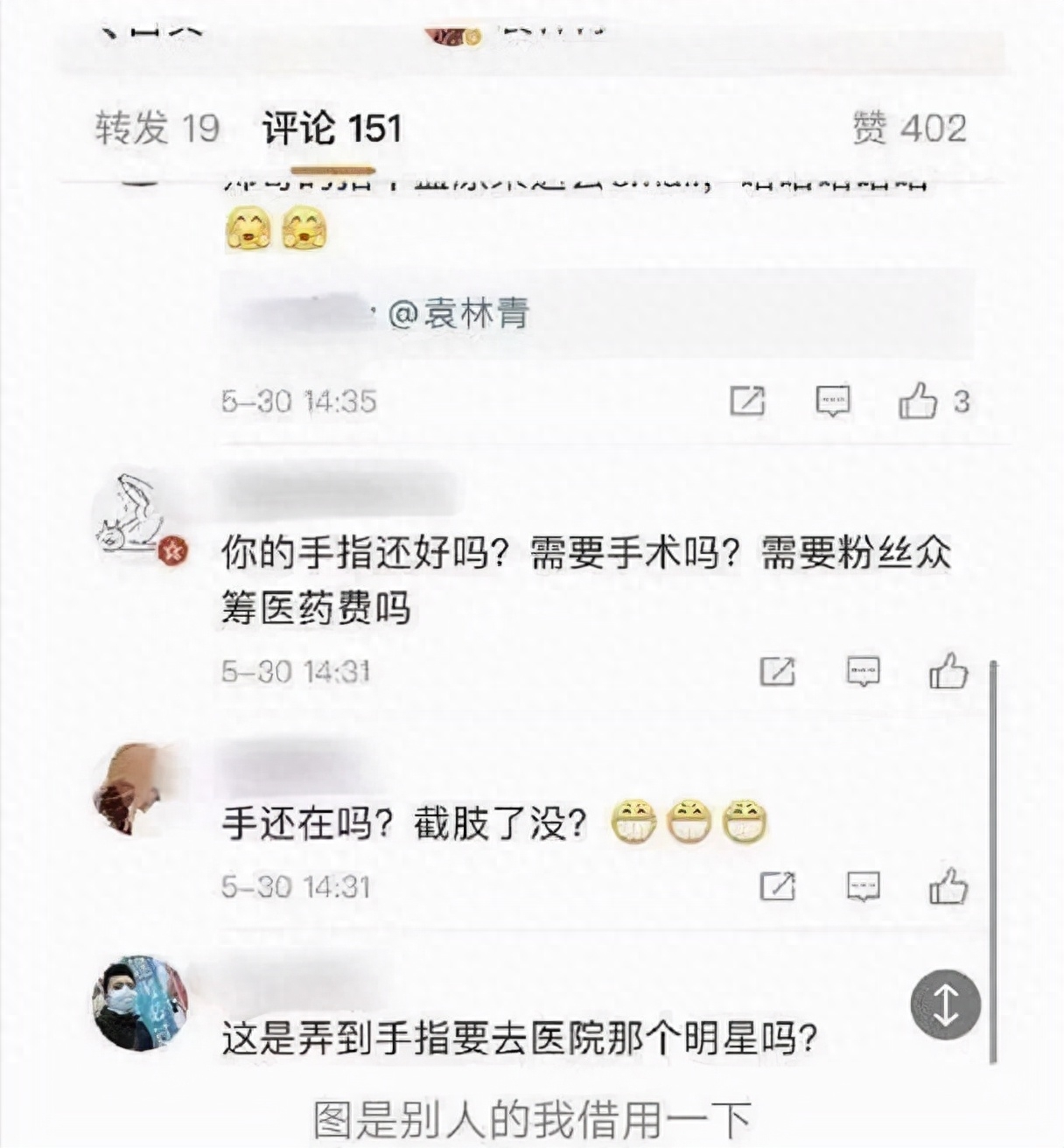
Task: Open the @袁林青 mention link
Action: point(458,313)
